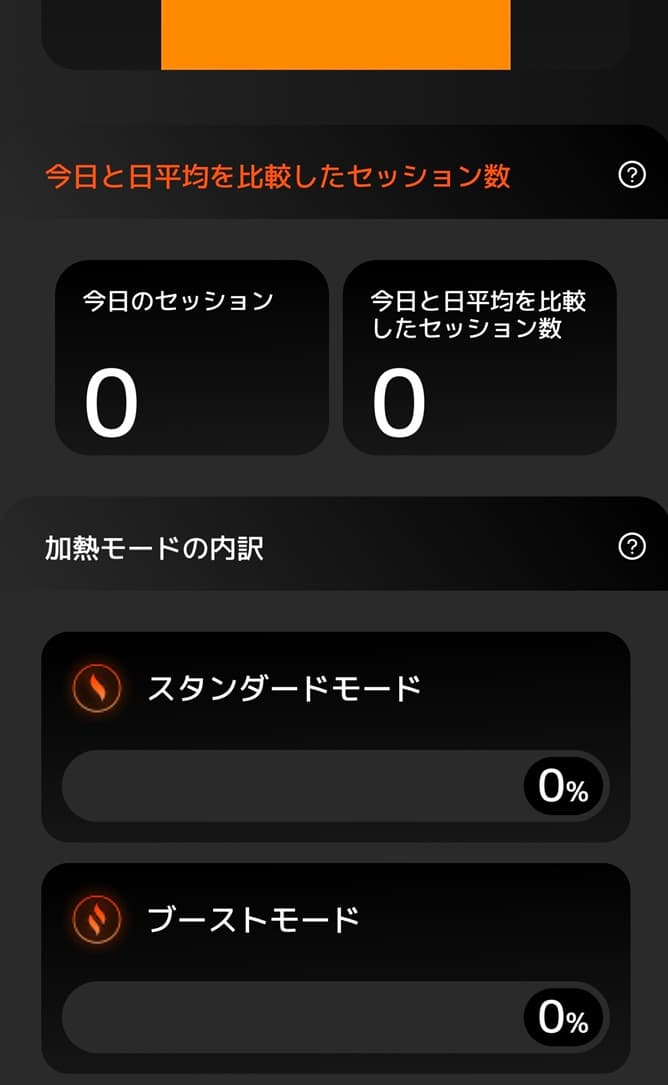Viewport: 668px width, 1085px height.
Task: Open help icon beside 加熱モードの内訳
Action: [631, 547]
